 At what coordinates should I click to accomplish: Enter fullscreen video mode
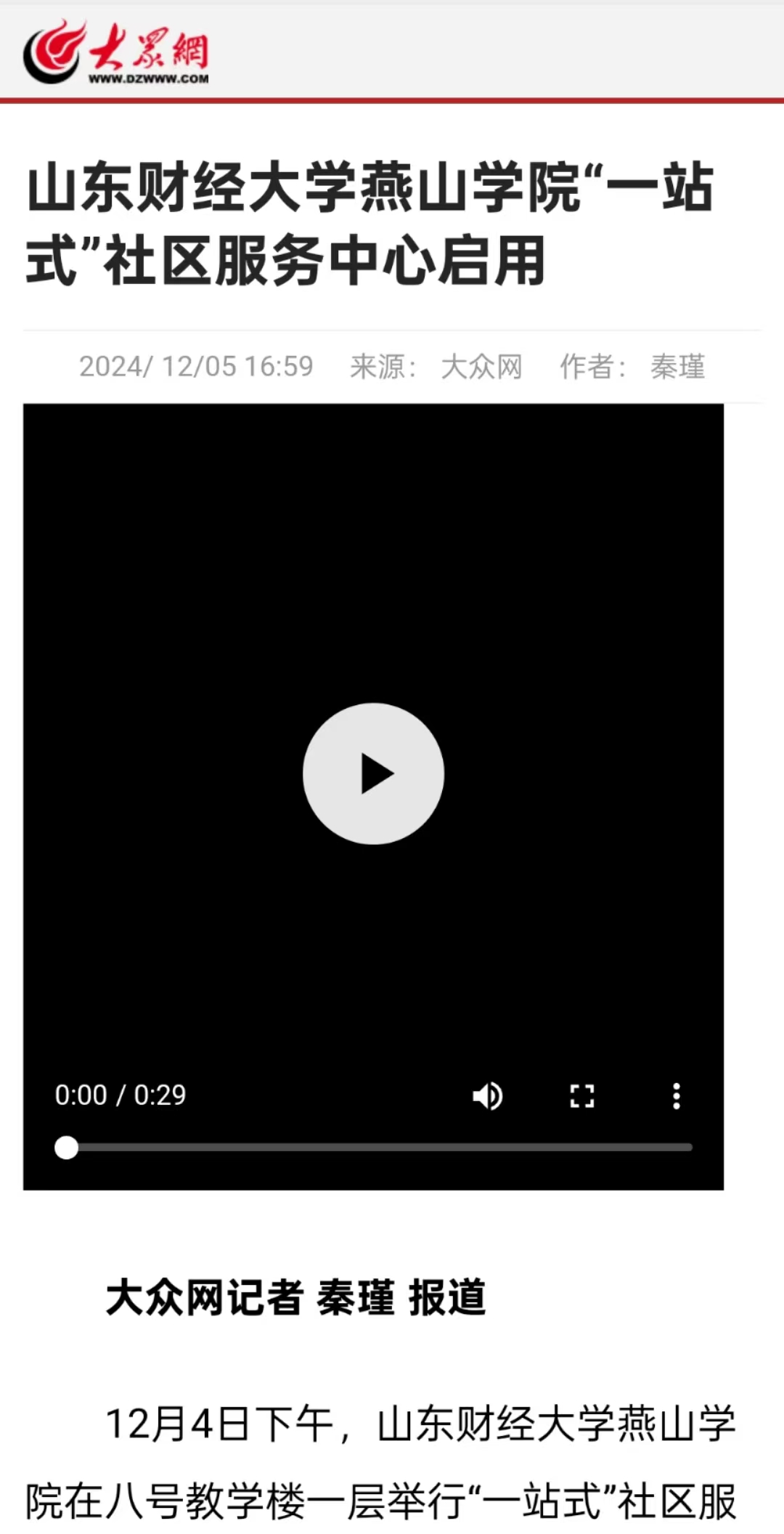(581, 1096)
